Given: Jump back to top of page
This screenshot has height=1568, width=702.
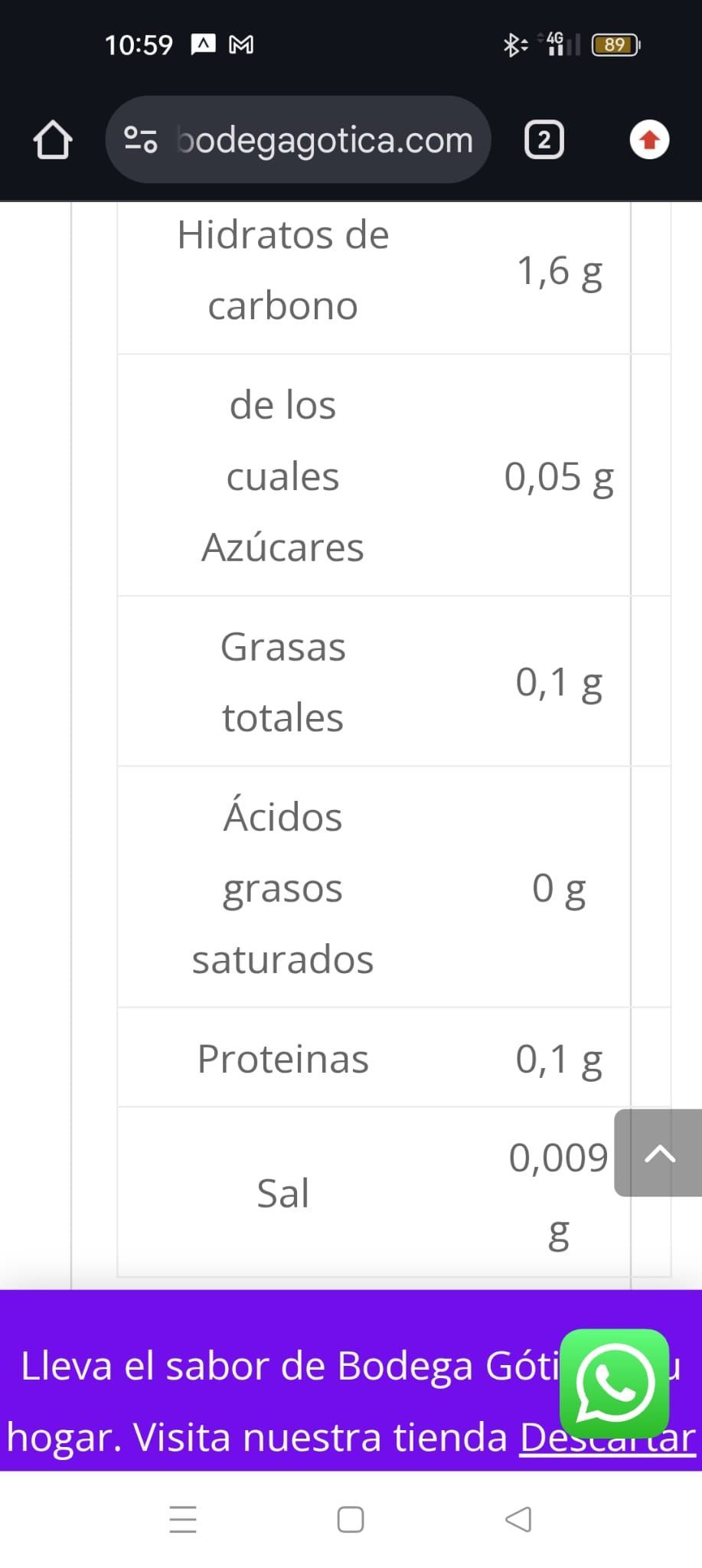Looking at the screenshot, I should 658,1152.
